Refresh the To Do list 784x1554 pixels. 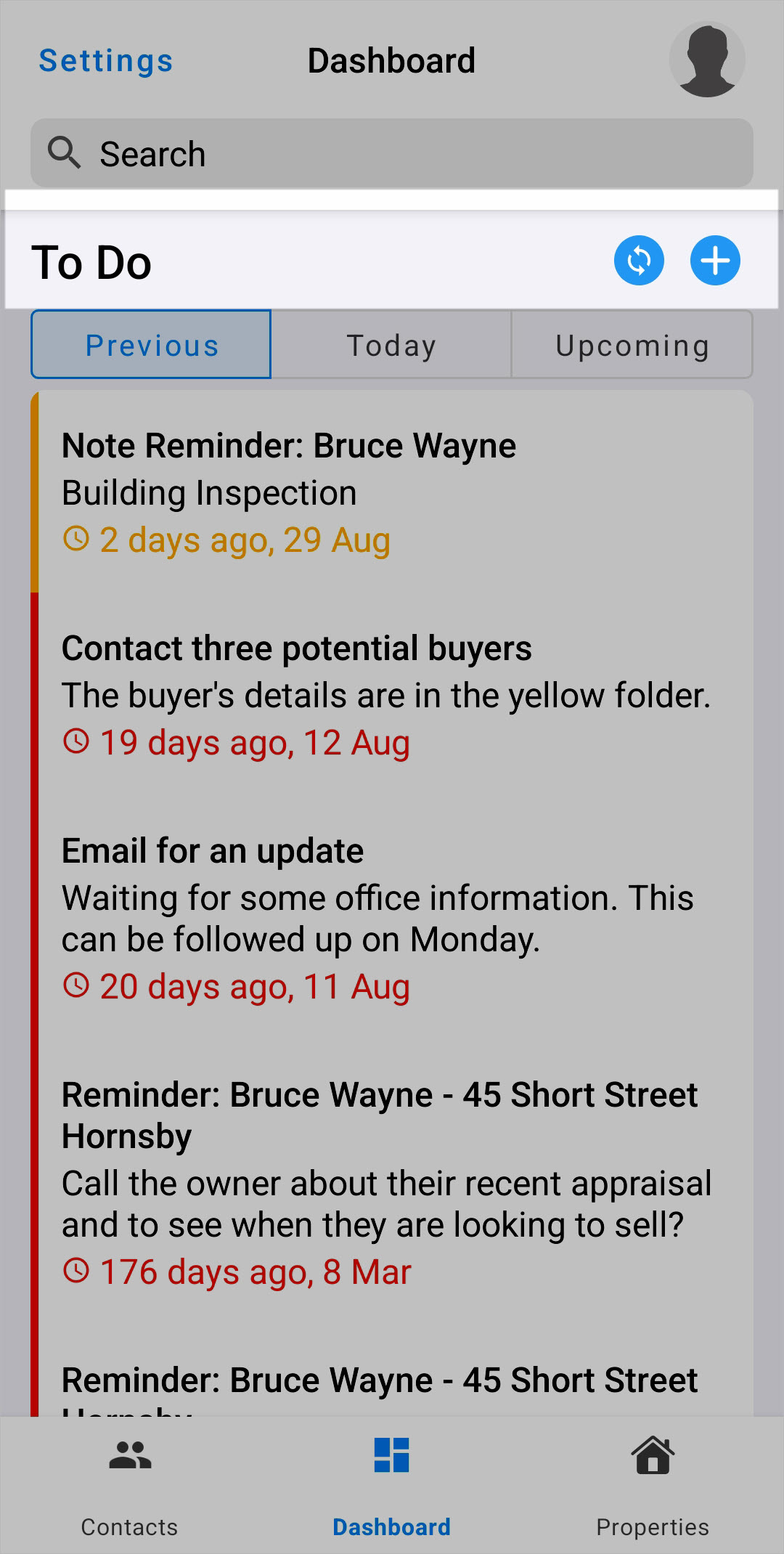tap(639, 261)
